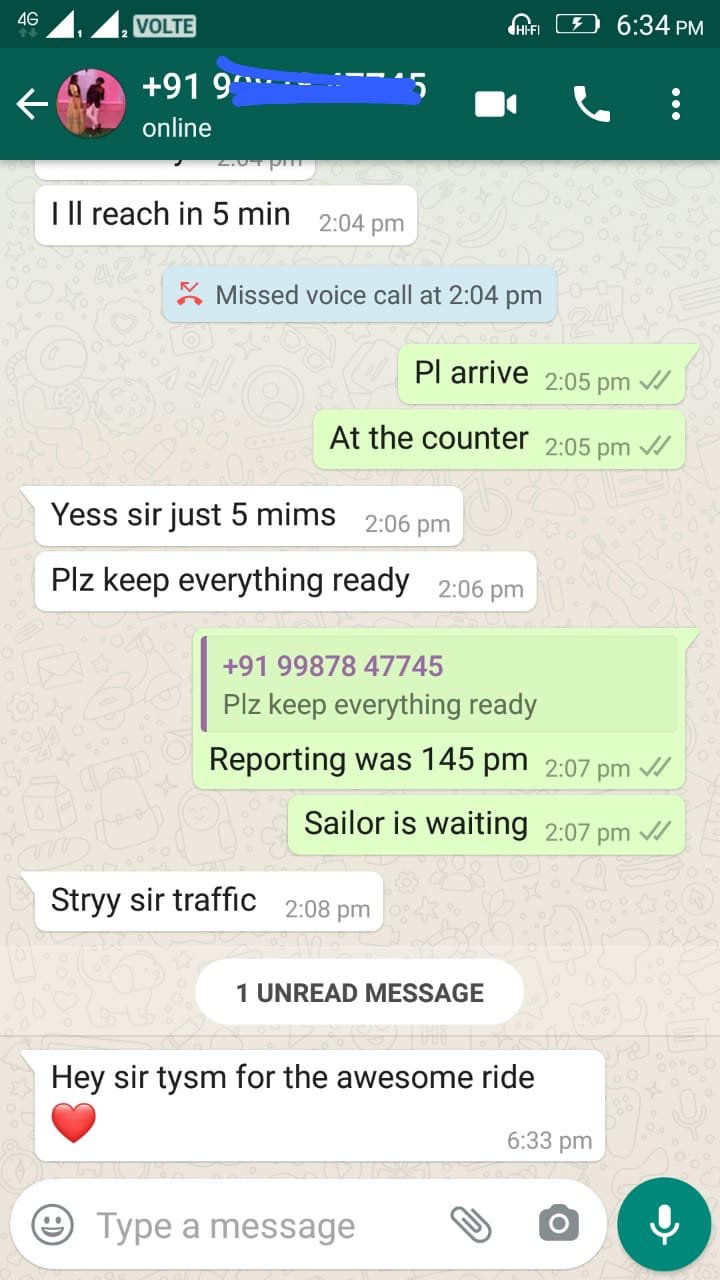Tap the missed voice call notice
This screenshot has height=1280, width=720.
point(360,295)
